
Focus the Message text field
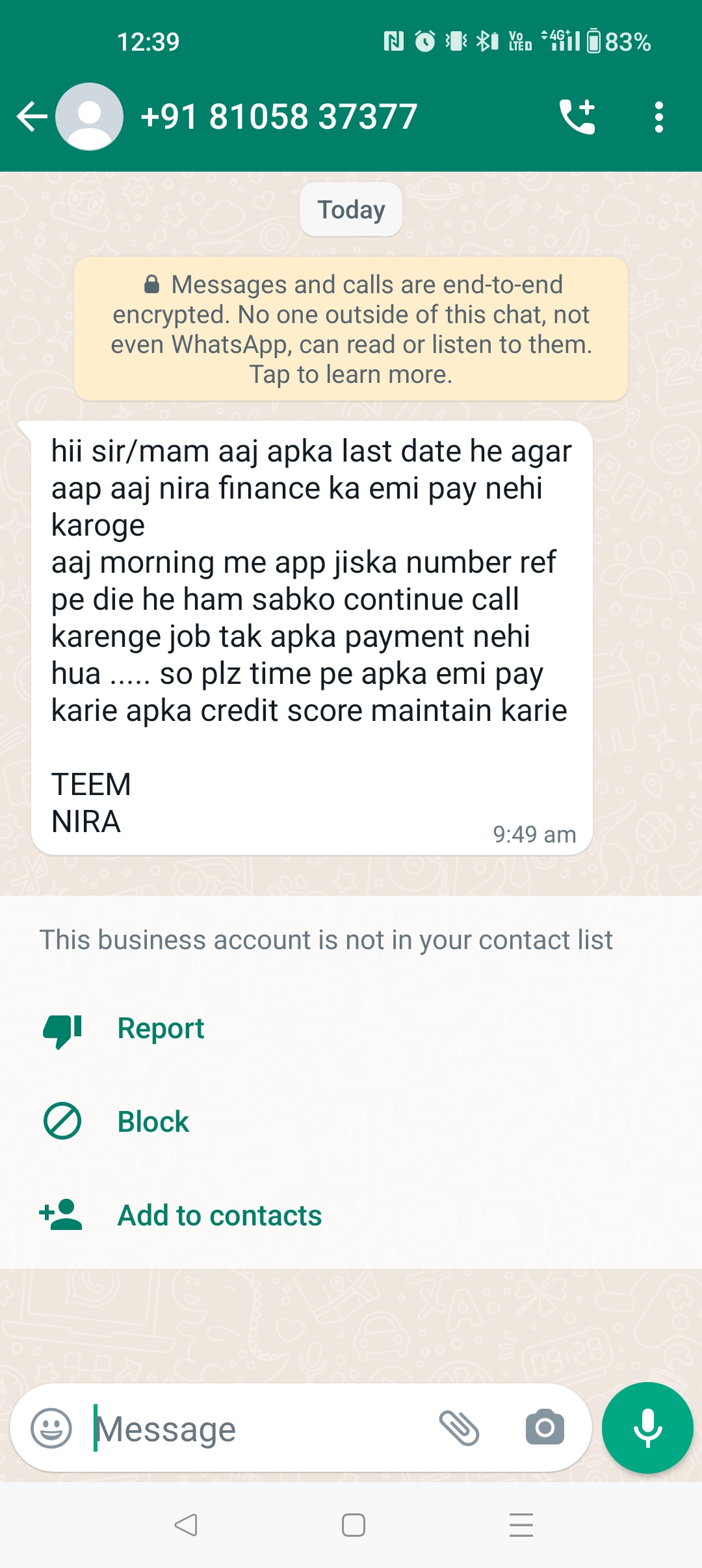tap(260, 1428)
